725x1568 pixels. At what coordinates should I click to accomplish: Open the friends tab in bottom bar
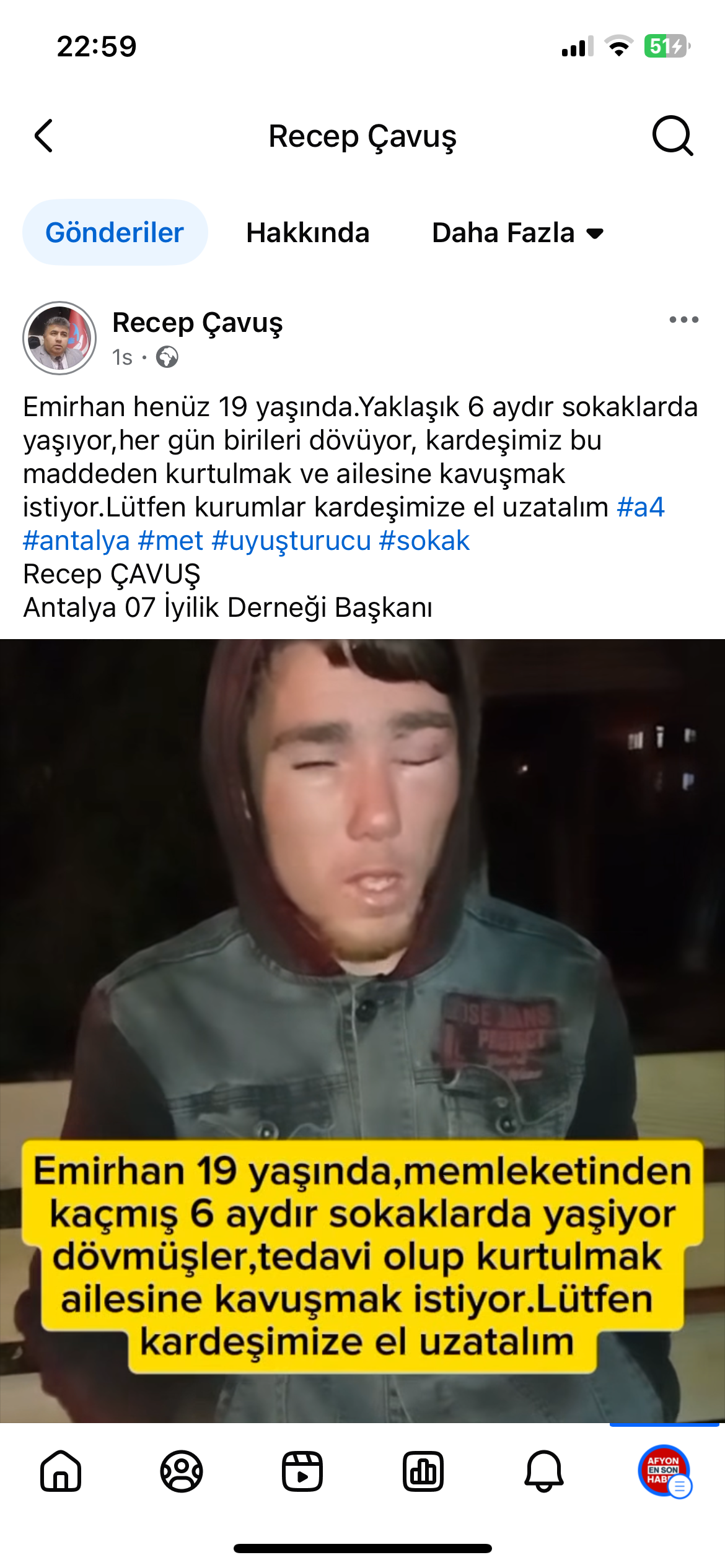(182, 1471)
